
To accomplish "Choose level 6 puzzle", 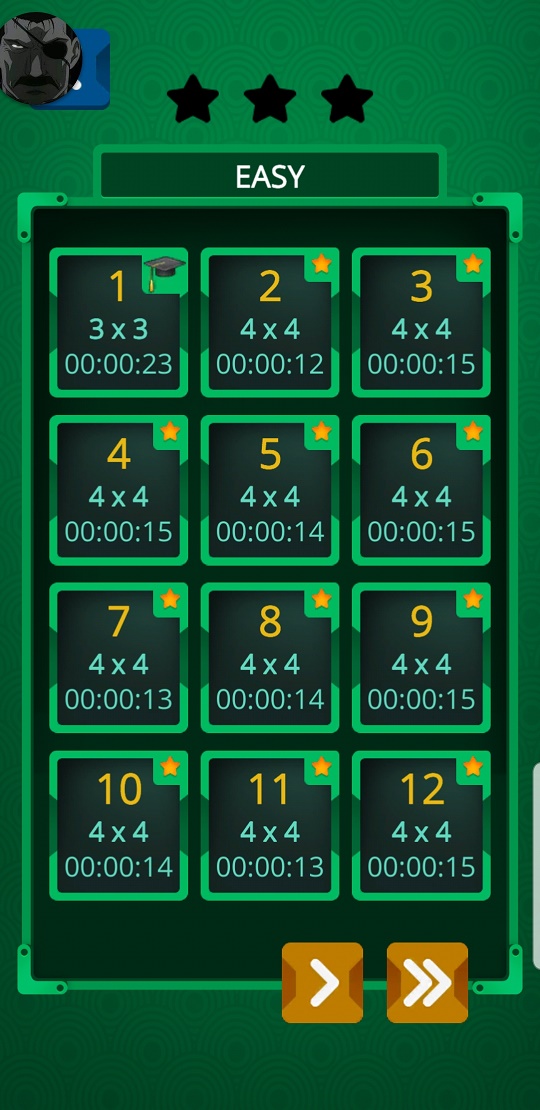I will (421, 490).
